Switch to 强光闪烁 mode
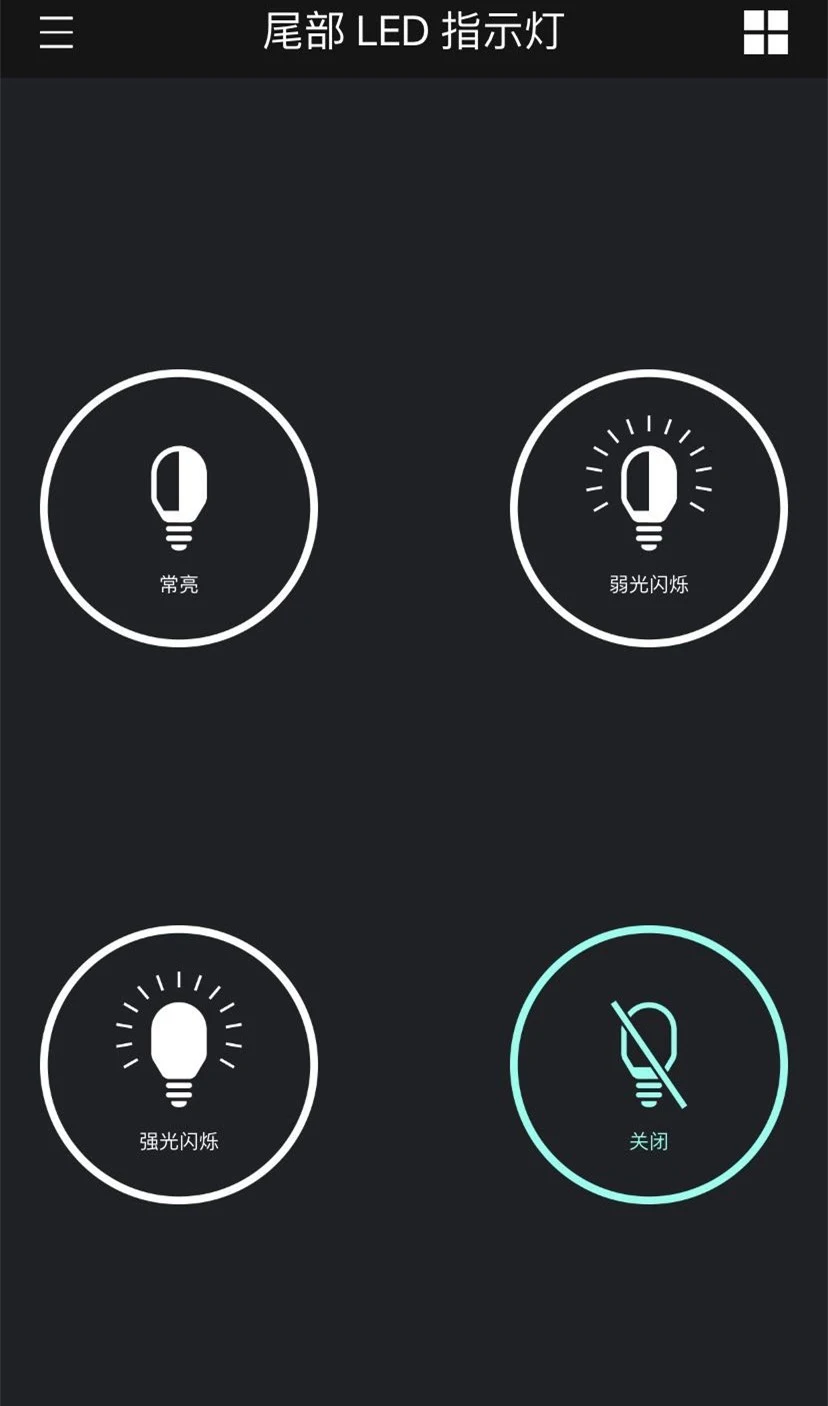The width and height of the screenshot is (828, 1406). (x=179, y=1064)
